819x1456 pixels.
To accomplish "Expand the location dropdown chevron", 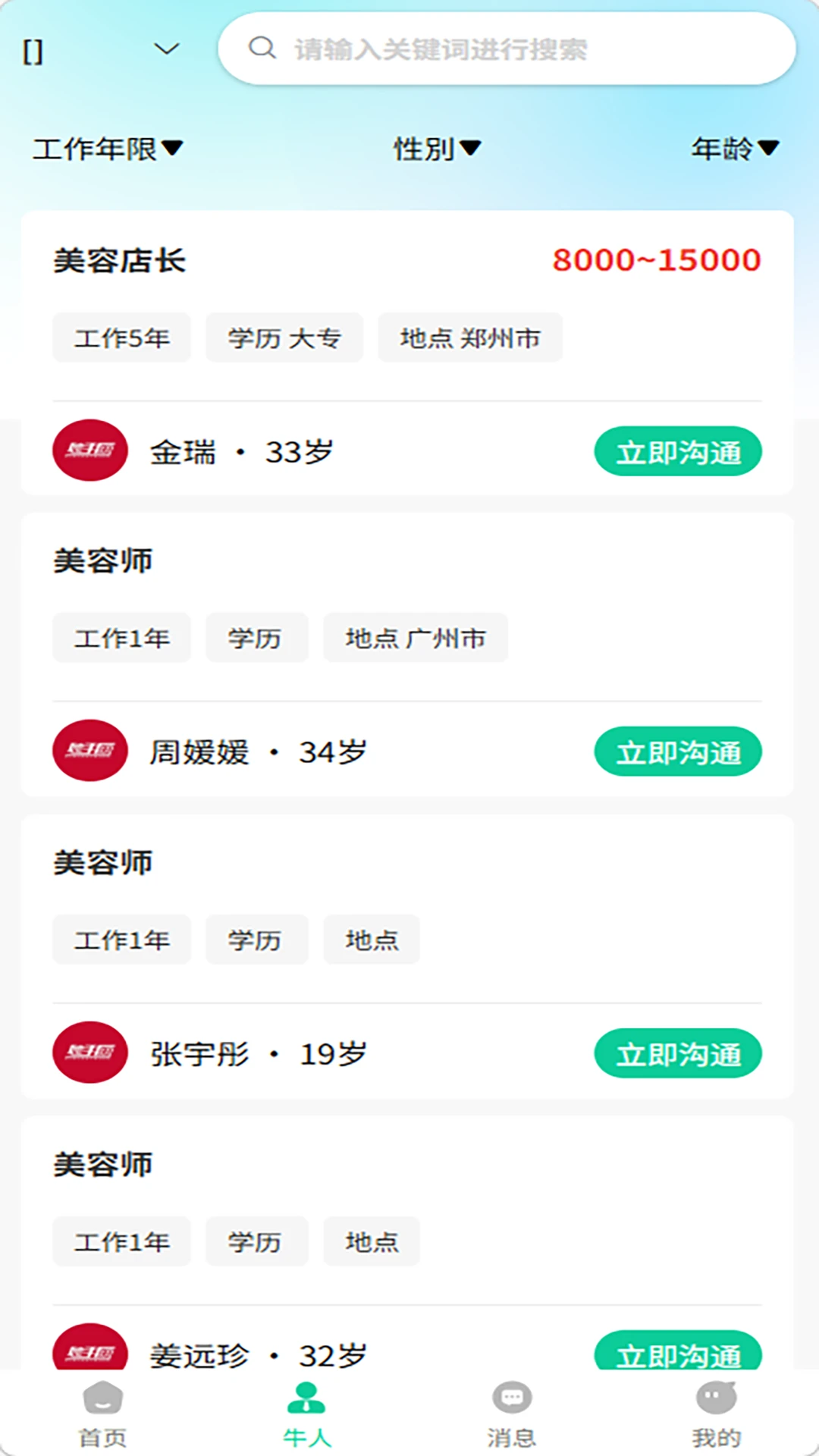I will [167, 49].
